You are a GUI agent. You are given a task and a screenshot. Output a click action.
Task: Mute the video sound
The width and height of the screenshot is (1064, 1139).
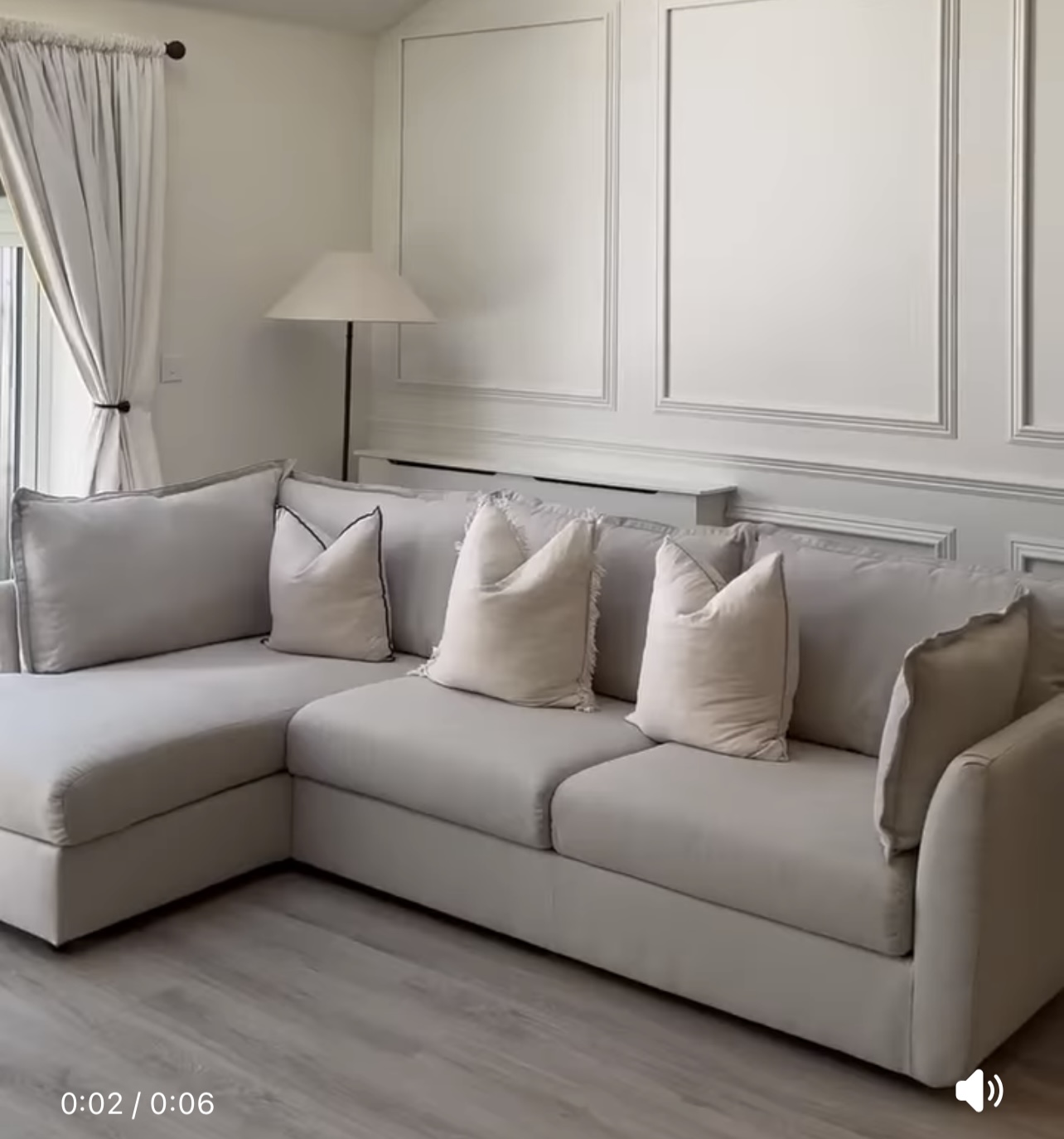click(x=979, y=1090)
